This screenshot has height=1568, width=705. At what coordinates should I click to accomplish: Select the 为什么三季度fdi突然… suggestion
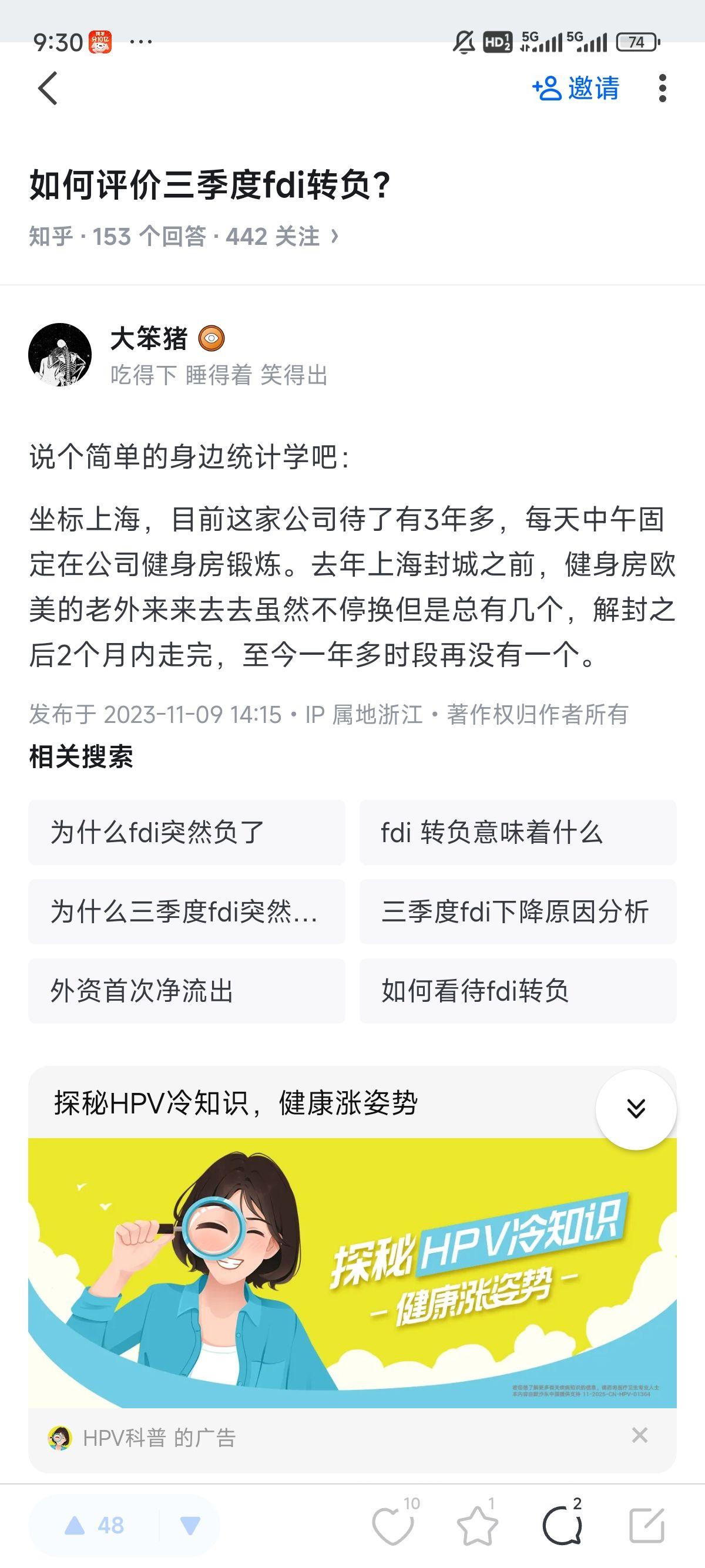pyautogui.click(x=186, y=911)
